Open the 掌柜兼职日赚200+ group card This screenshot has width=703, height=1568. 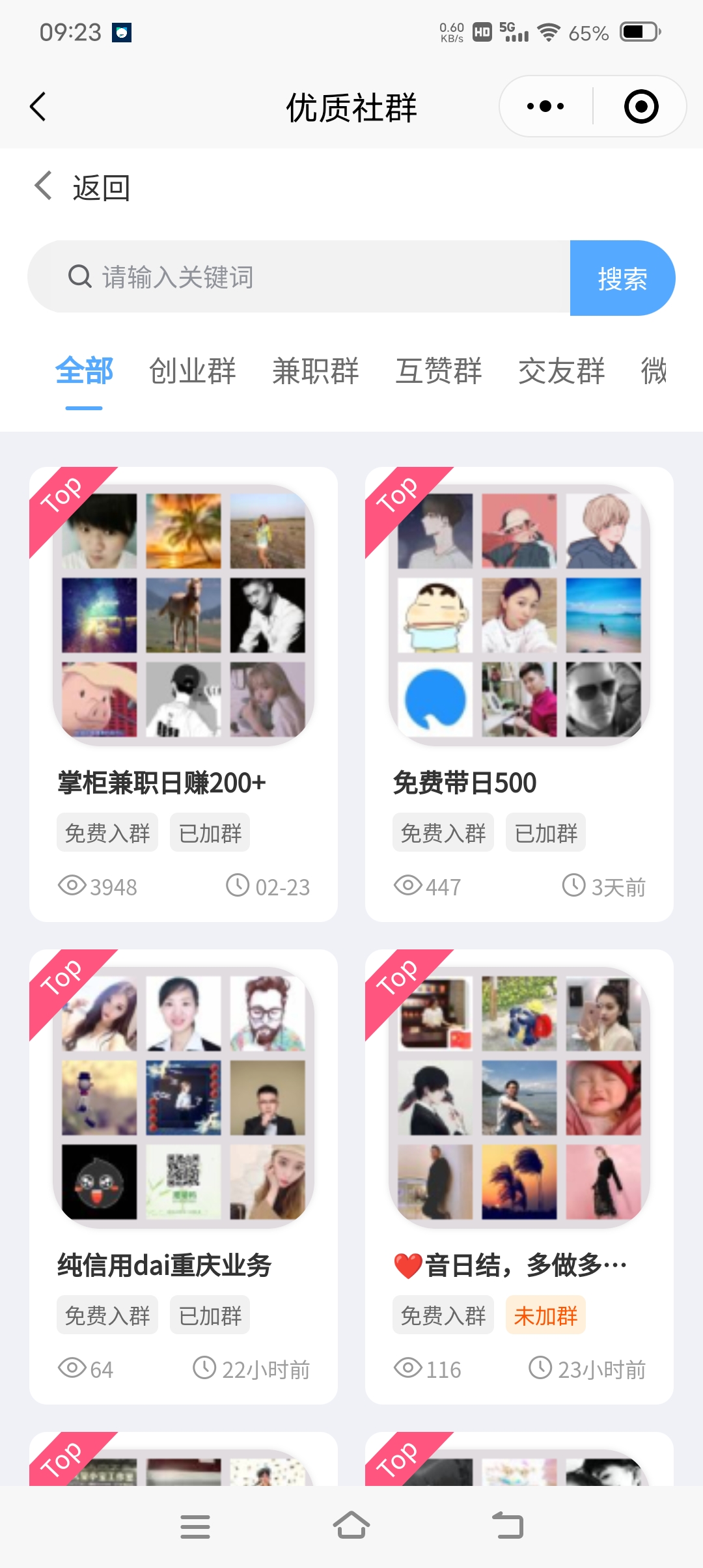tap(184, 694)
